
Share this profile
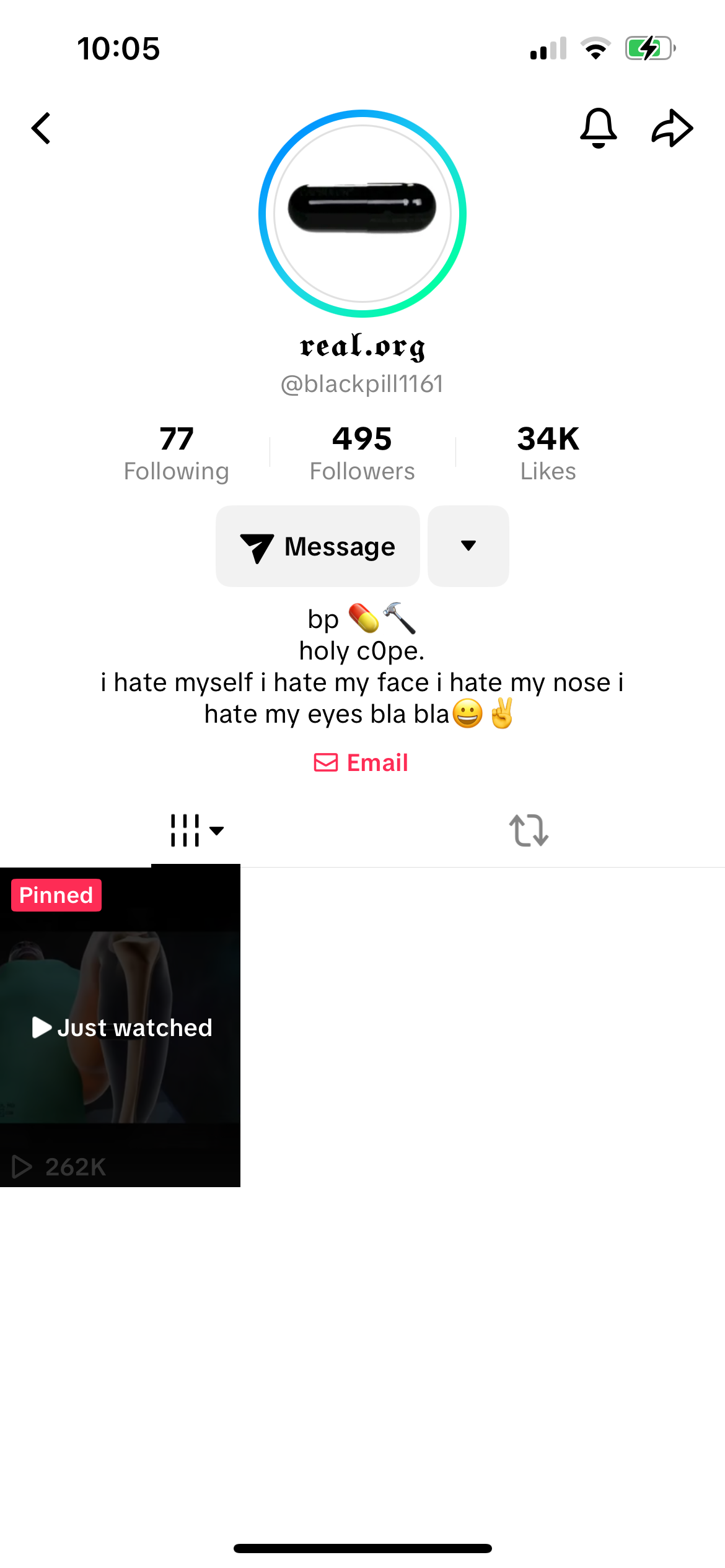point(672,128)
